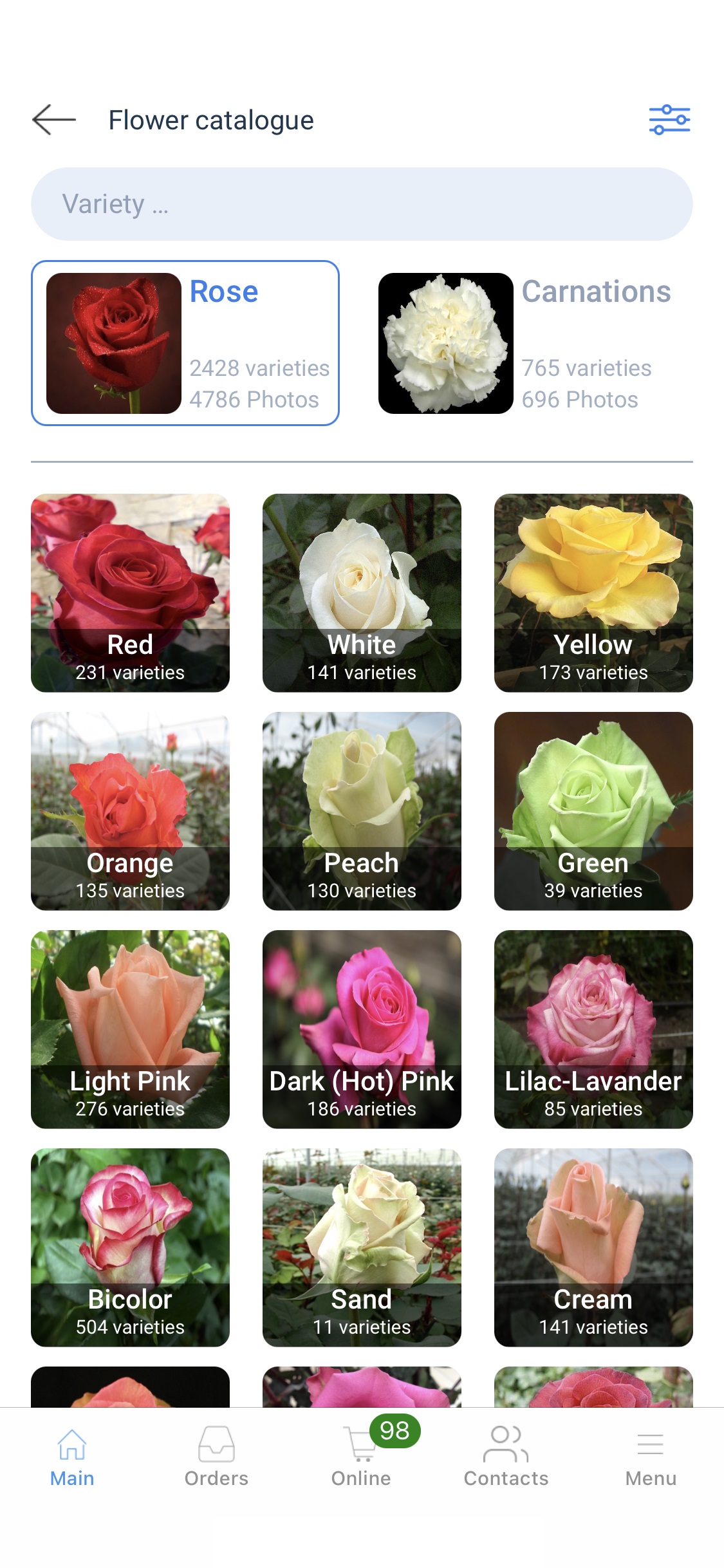Open the Light Pink roses tile

coord(130,1029)
